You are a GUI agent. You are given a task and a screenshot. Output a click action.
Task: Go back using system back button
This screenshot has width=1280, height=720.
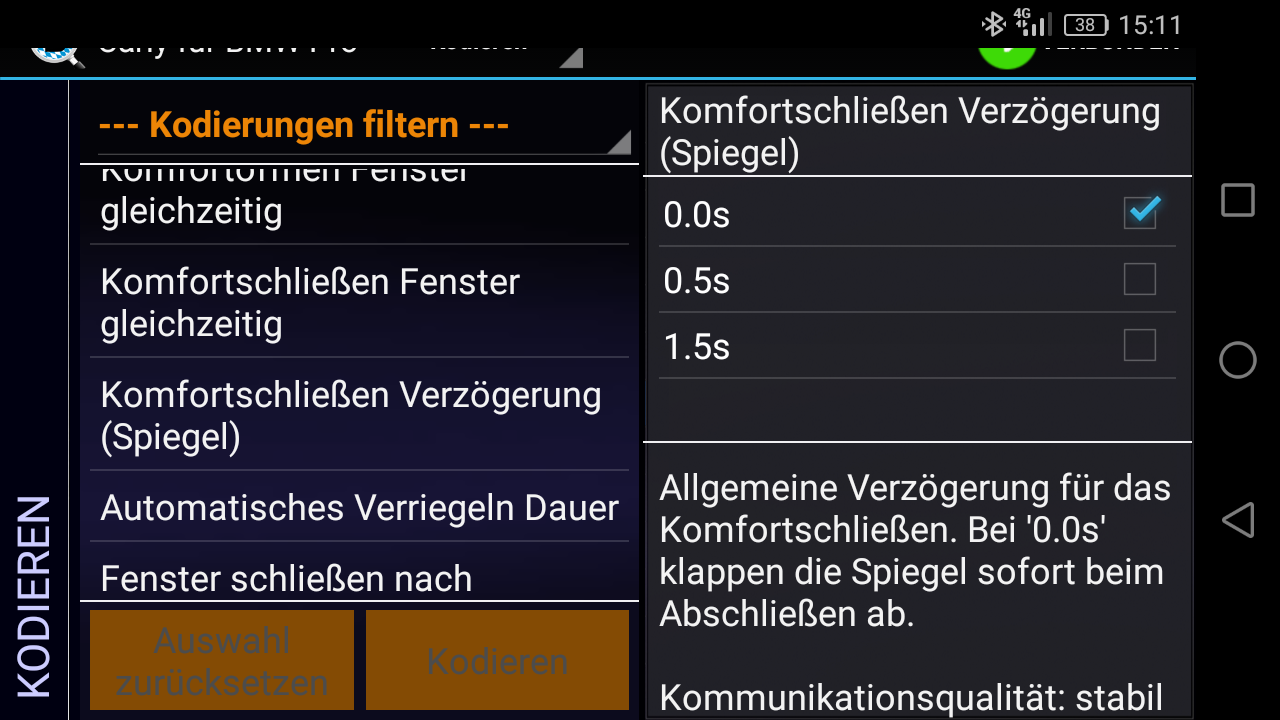pyautogui.click(x=1238, y=520)
